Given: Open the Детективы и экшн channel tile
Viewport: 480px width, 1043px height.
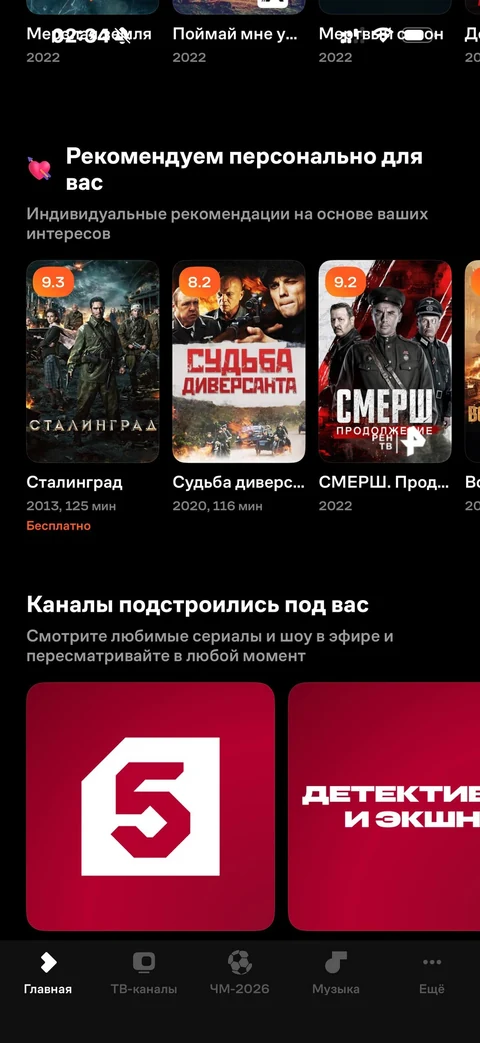Looking at the screenshot, I should [384, 806].
